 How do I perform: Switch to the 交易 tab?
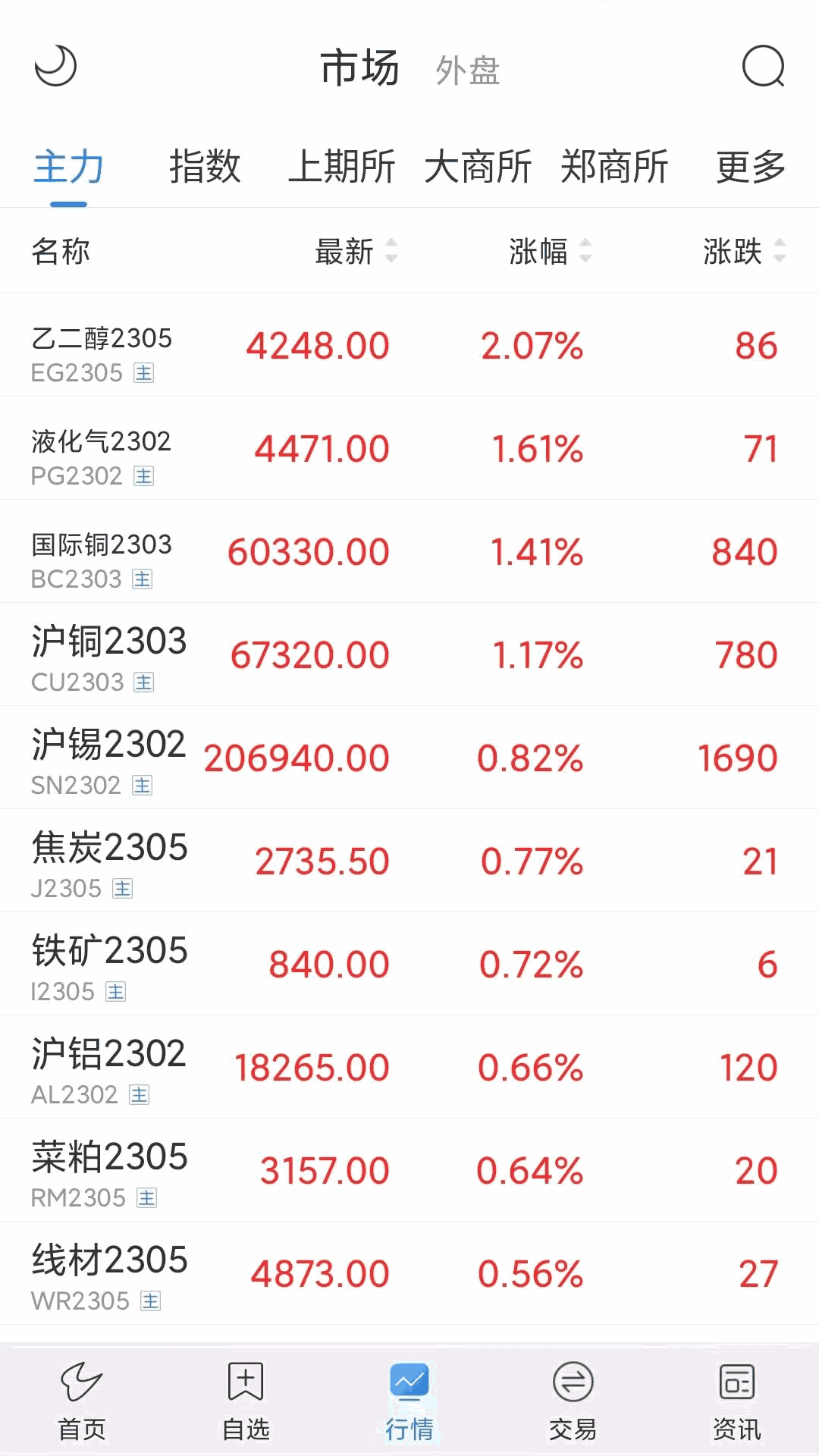coord(573,1401)
